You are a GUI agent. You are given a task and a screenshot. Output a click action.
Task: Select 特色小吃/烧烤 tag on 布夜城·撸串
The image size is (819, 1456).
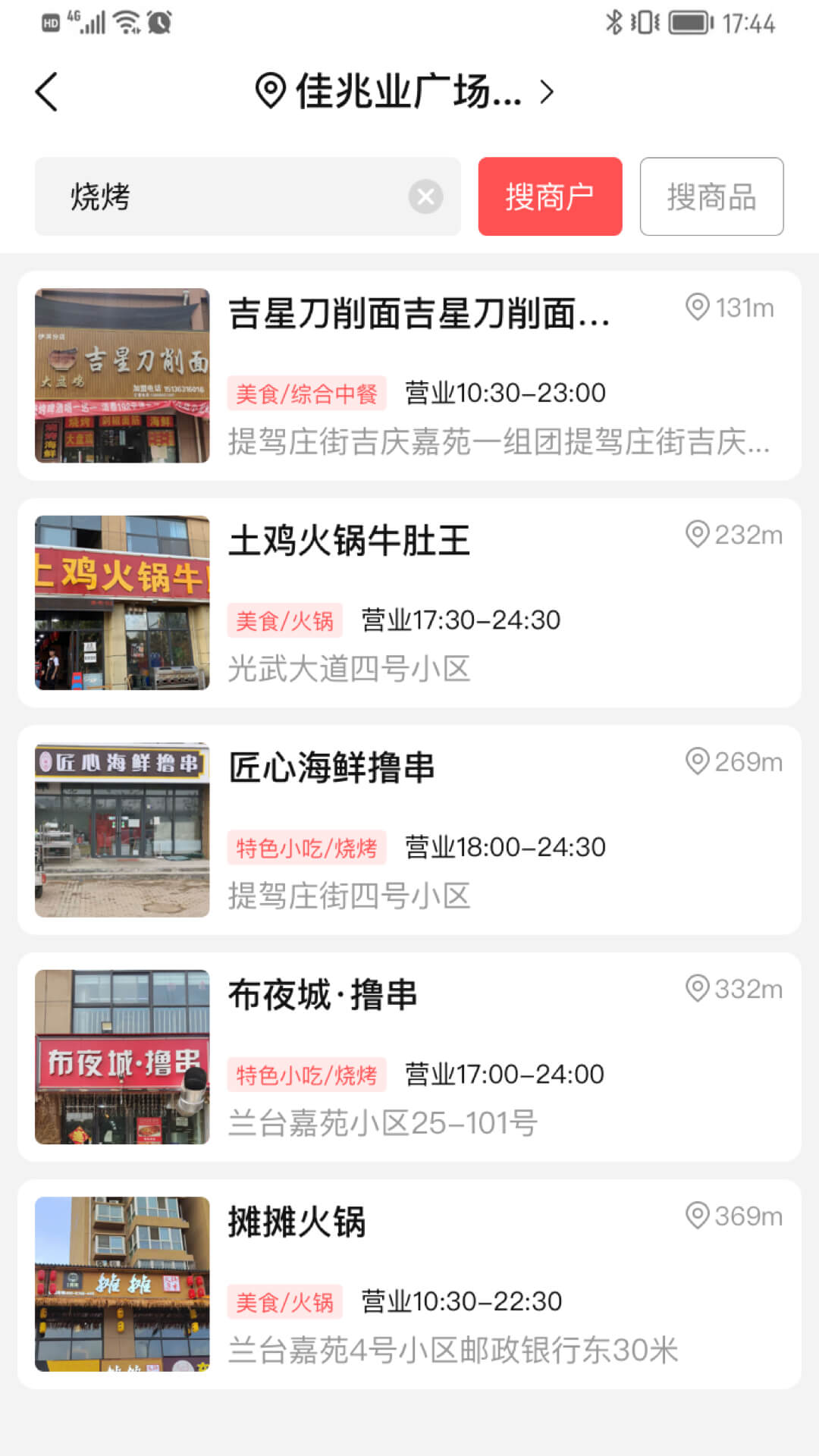307,1074
